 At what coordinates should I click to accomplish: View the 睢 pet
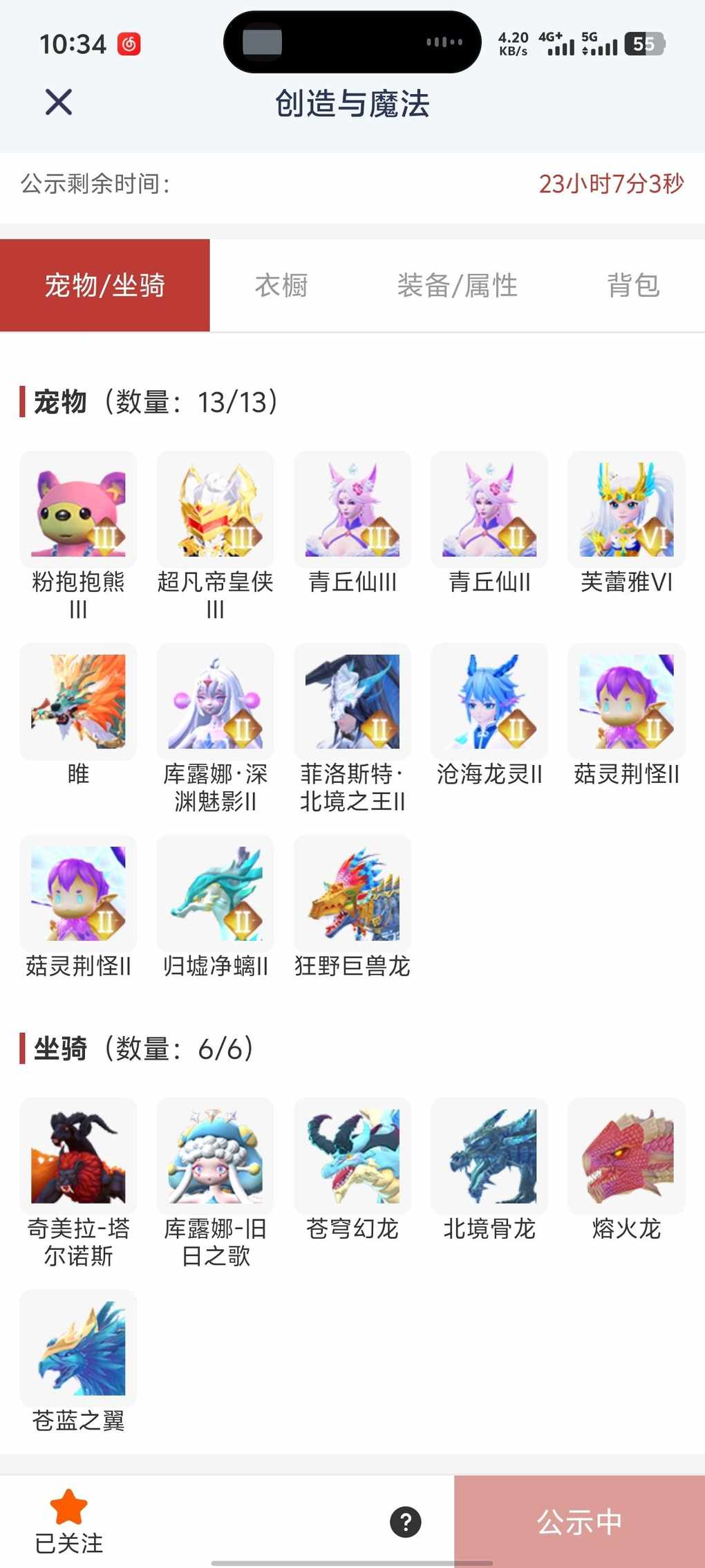[78, 701]
